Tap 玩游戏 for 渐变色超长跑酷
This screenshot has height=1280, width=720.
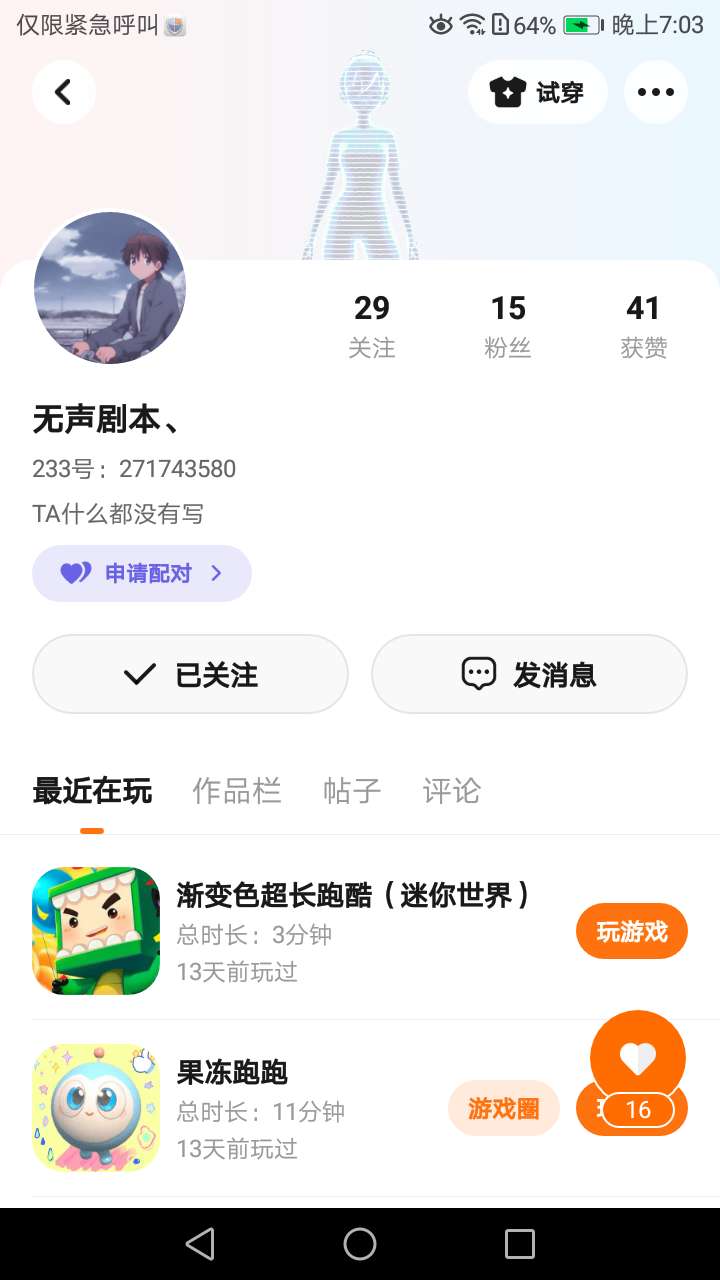(x=631, y=932)
